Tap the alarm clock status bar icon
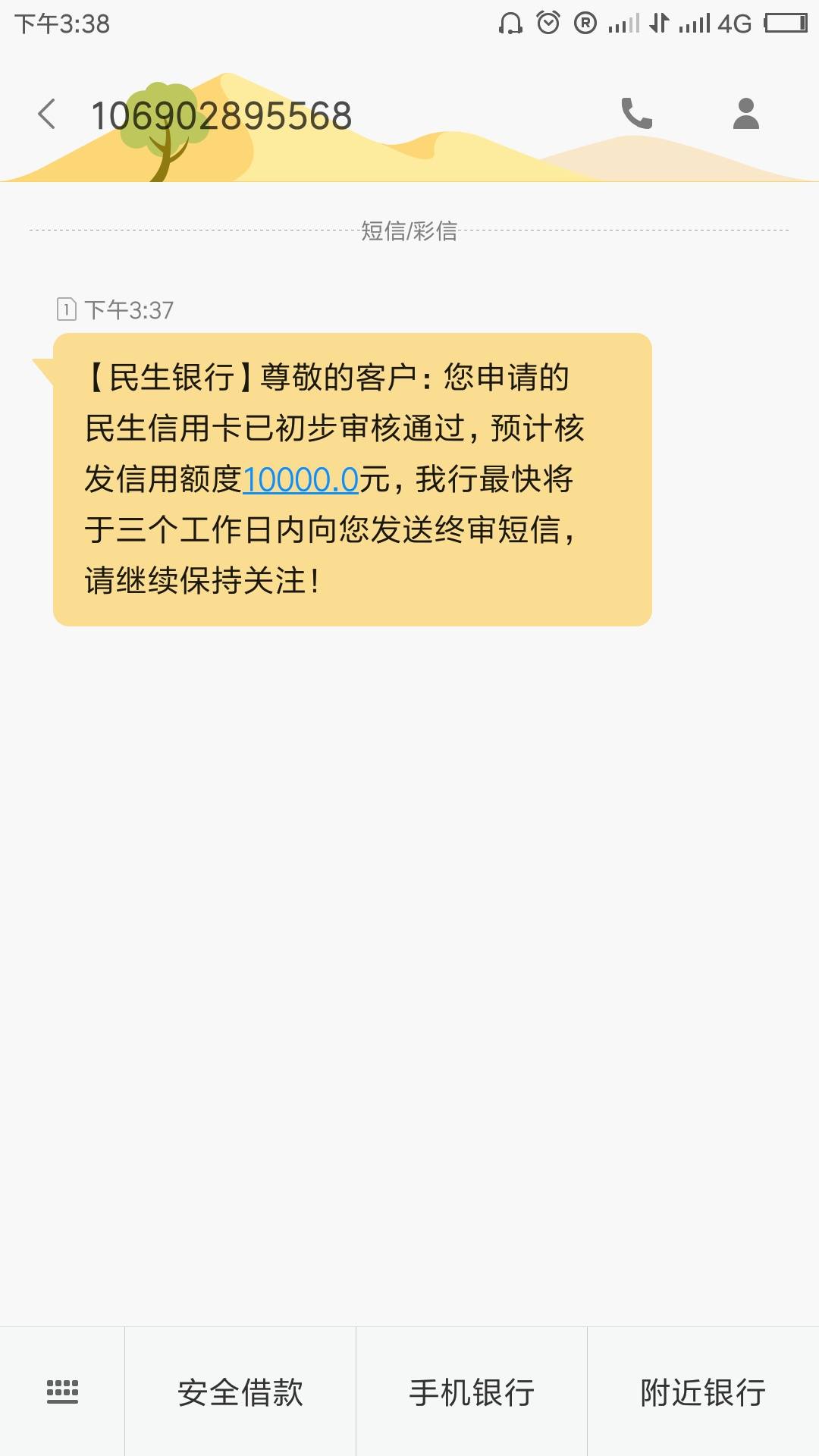Image resolution: width=819 pixels, height=1456 pixels. (548, 23)
